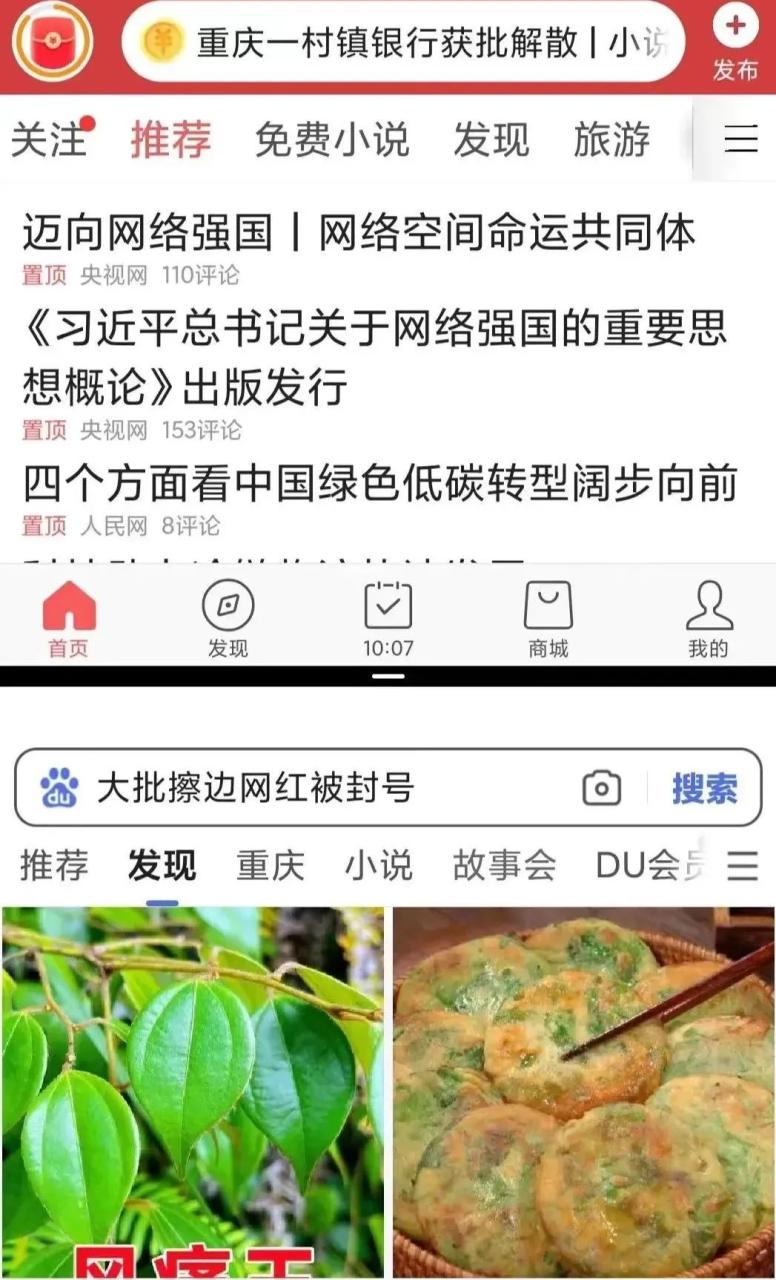This screenshot has height=1280, width=776.
Task: Expand the hamburger menu beside DU会员
Action: coord(744,866)
